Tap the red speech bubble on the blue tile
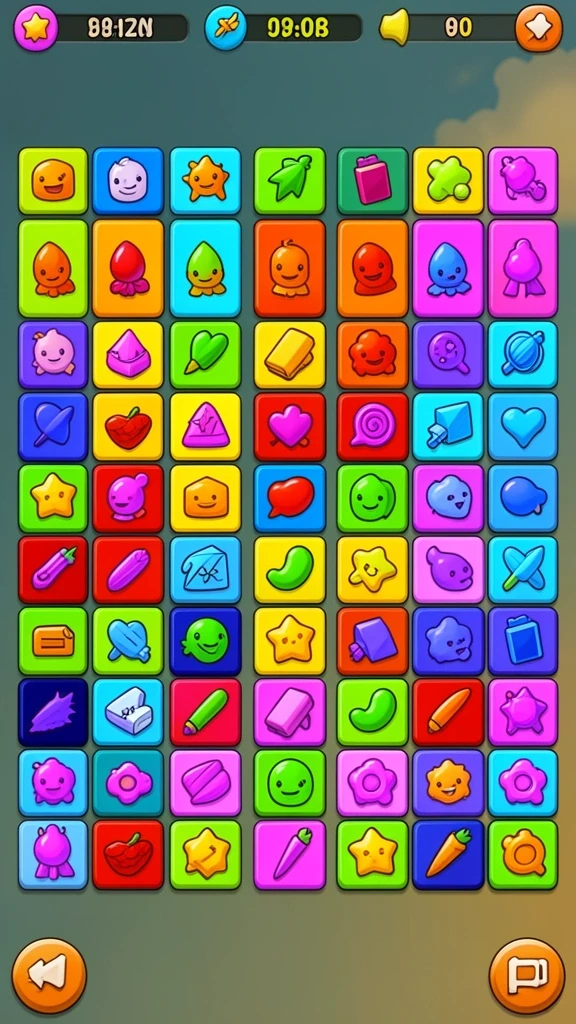Image resolution: width=576 pixels, height=1024 pixels. click(289, 498)
